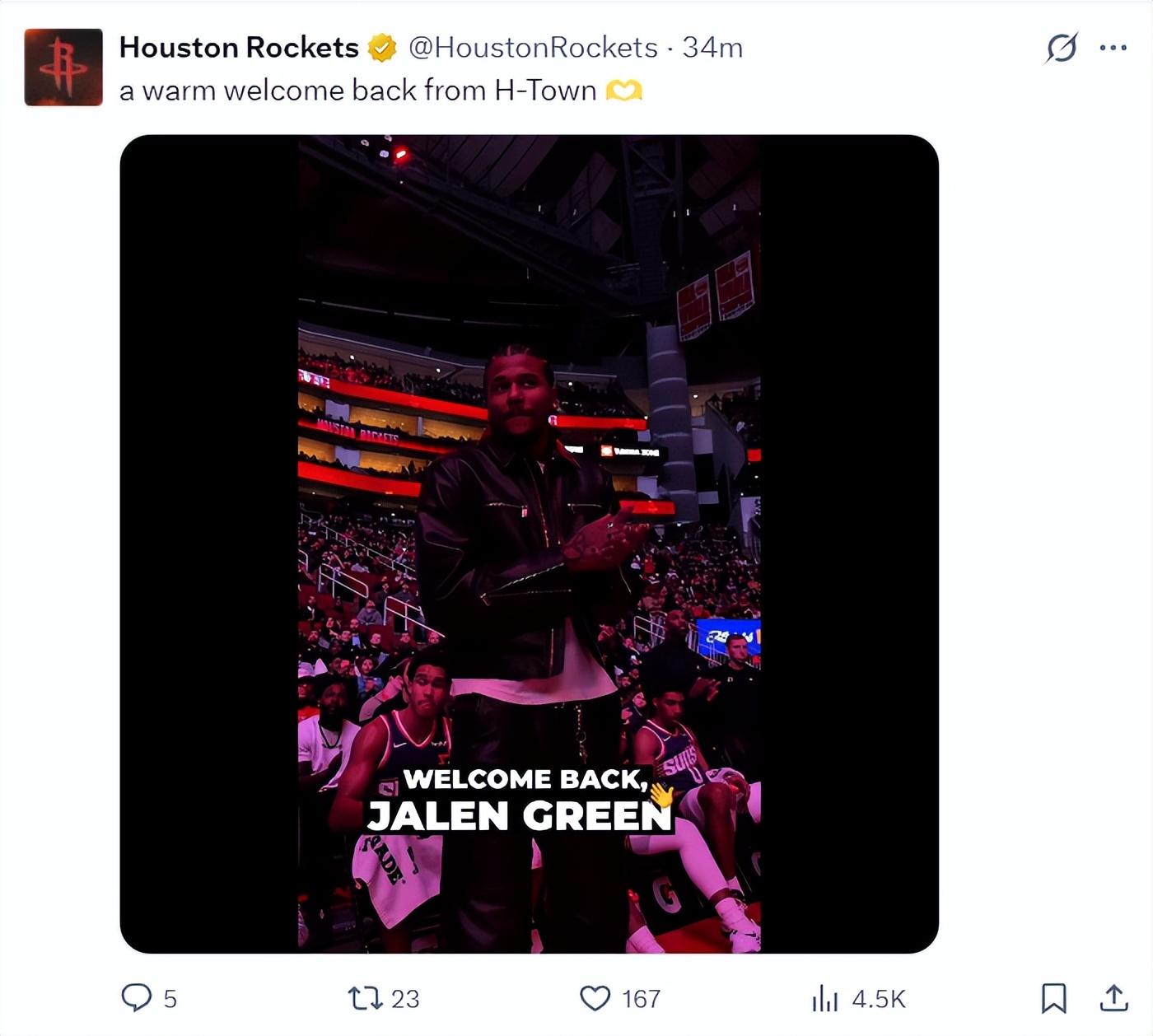Play the Welcome Back Jalen Green video
Screen dimensions: 1153x1036
pyautogui.click(x=529, y=544)
